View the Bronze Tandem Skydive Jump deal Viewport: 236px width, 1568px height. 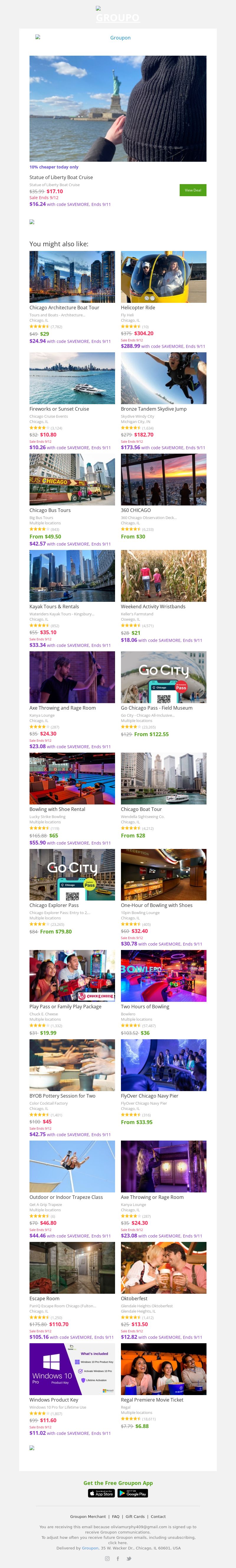click(x=154, y=409)
